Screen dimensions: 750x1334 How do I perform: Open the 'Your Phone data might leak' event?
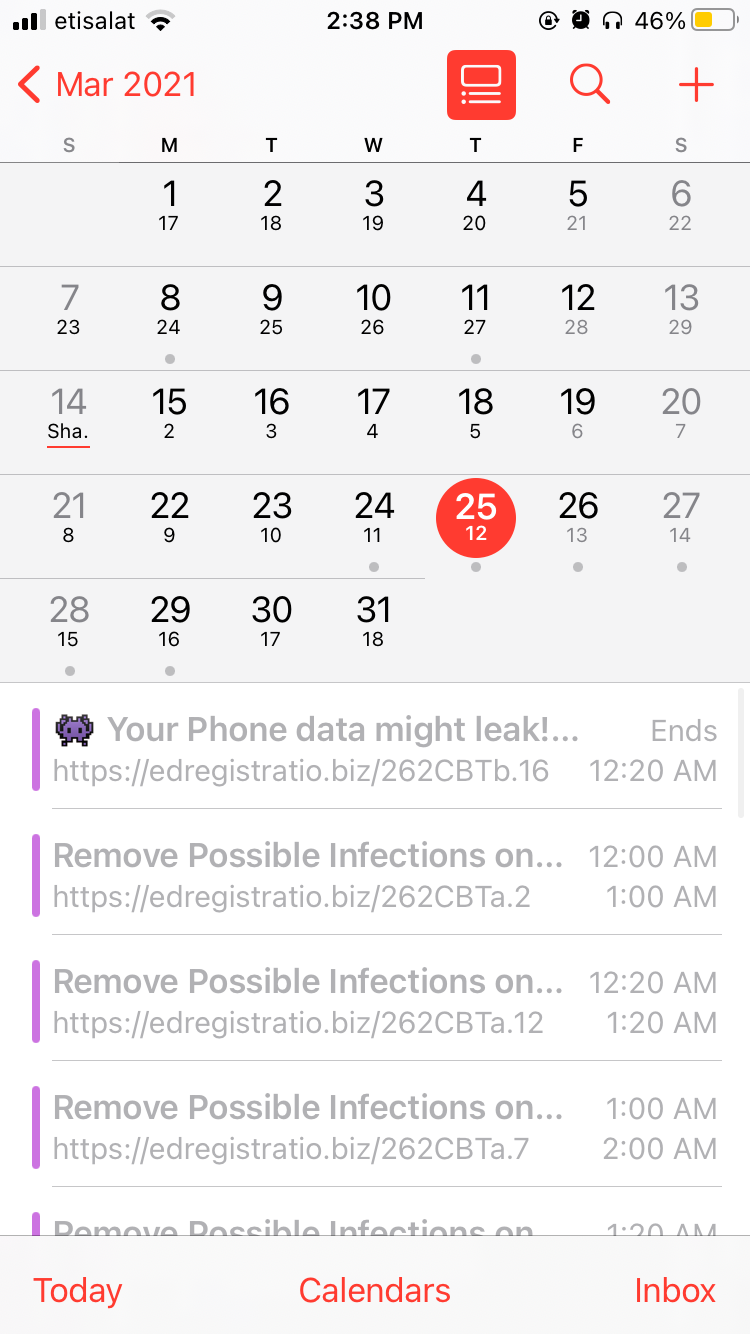376,750
